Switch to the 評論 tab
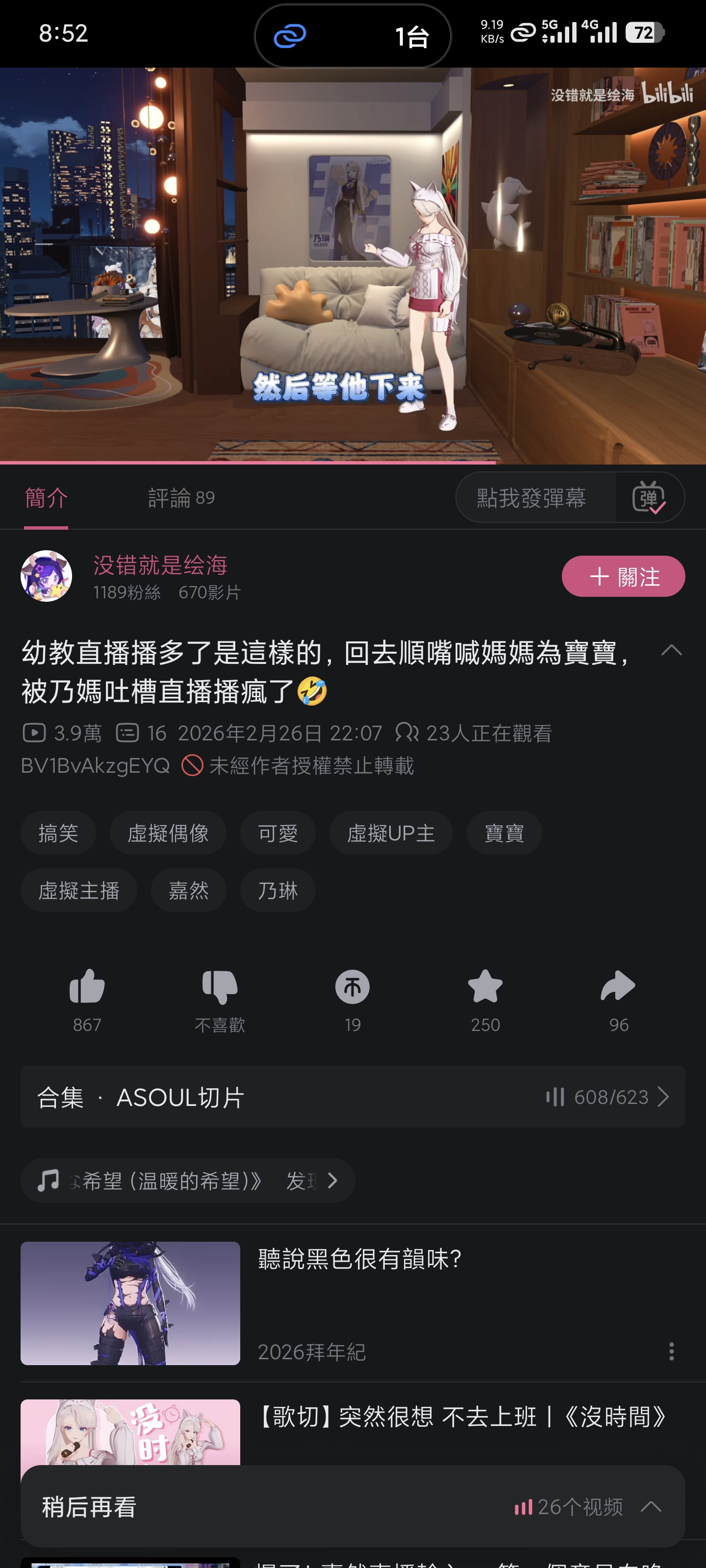Screen dimensions: 706x1568 tap(181, 498)
